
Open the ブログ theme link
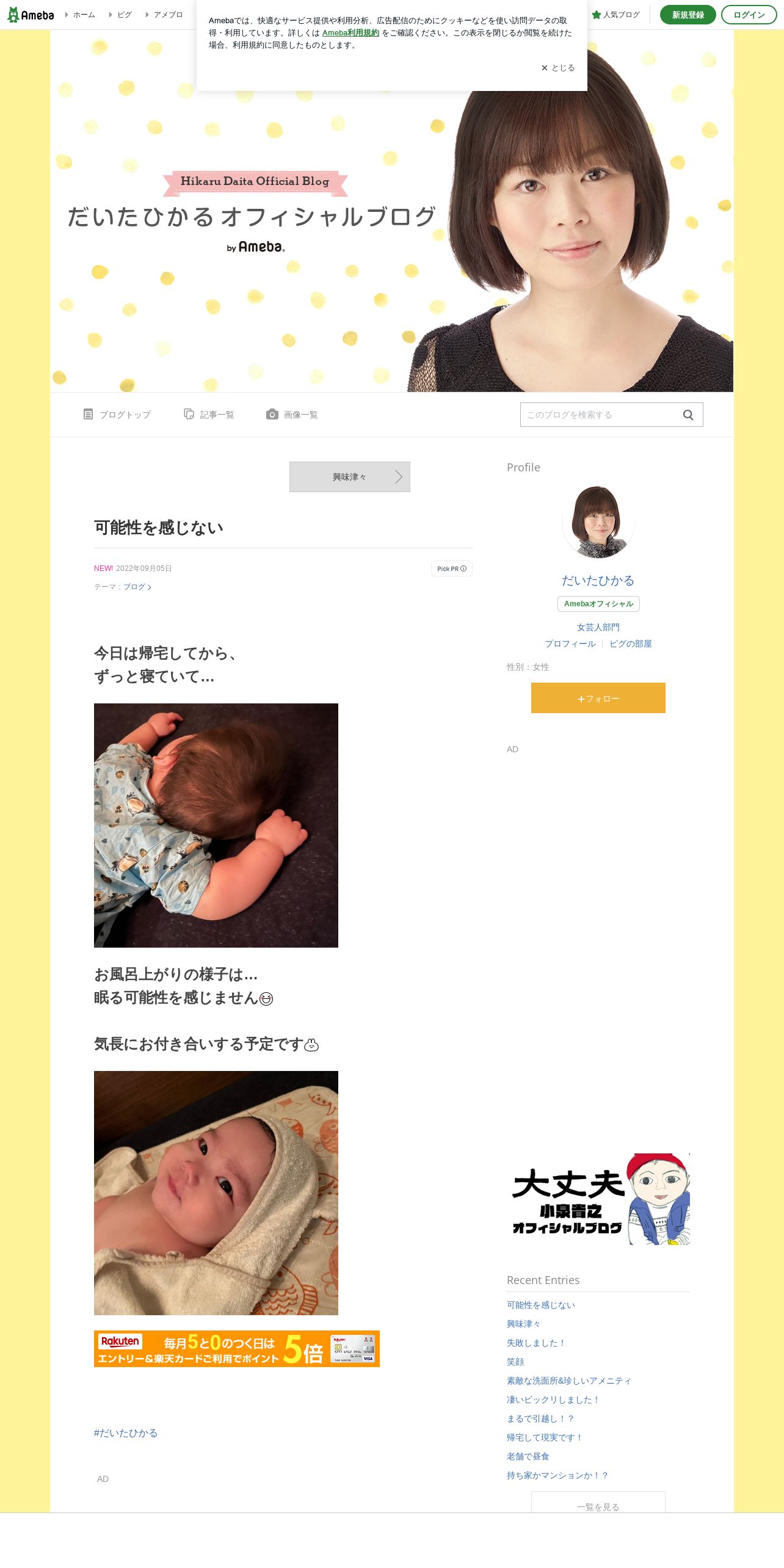pos(137,587)
